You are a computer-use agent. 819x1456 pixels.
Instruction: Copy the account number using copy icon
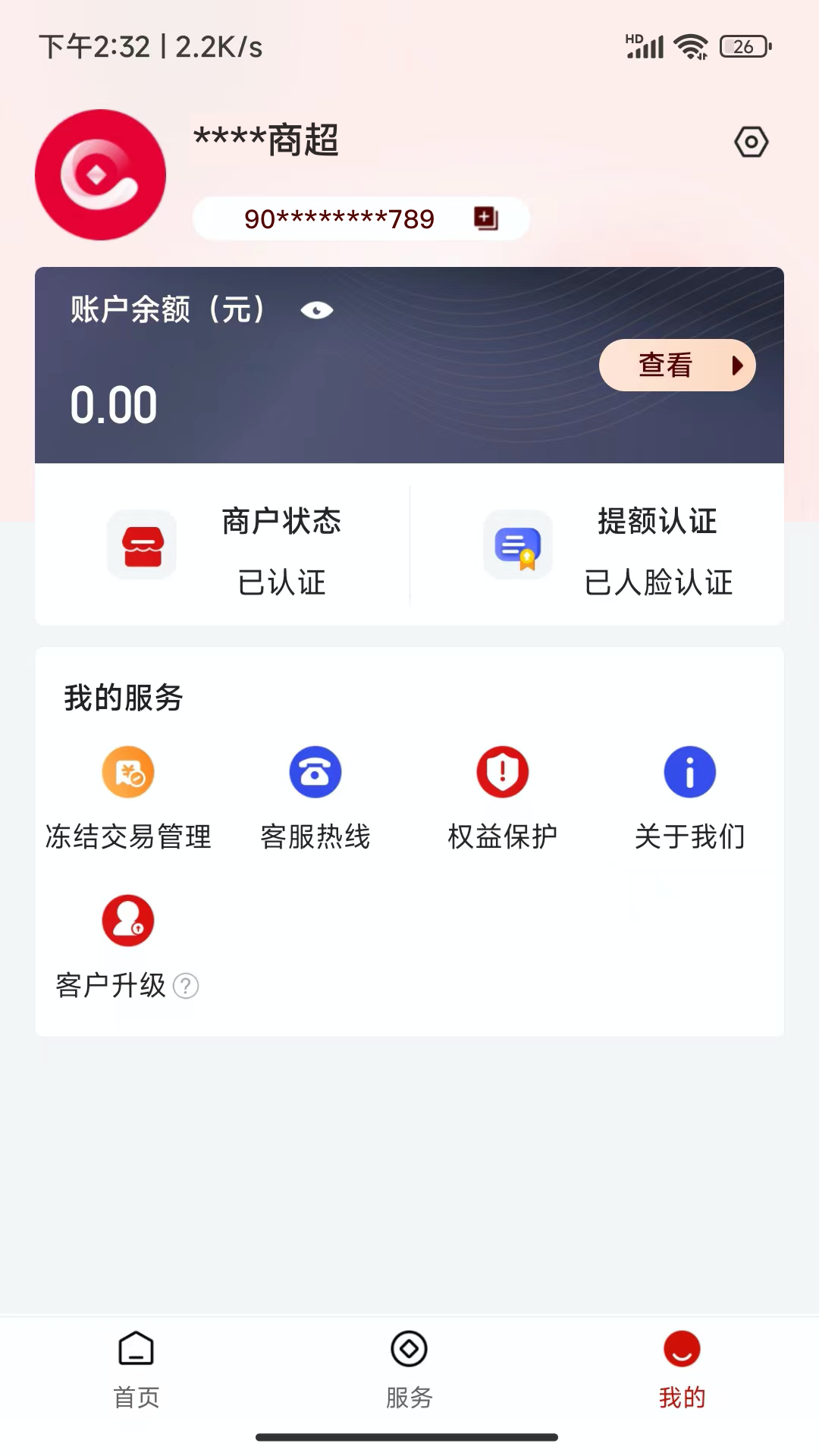(x=485, y=218)
